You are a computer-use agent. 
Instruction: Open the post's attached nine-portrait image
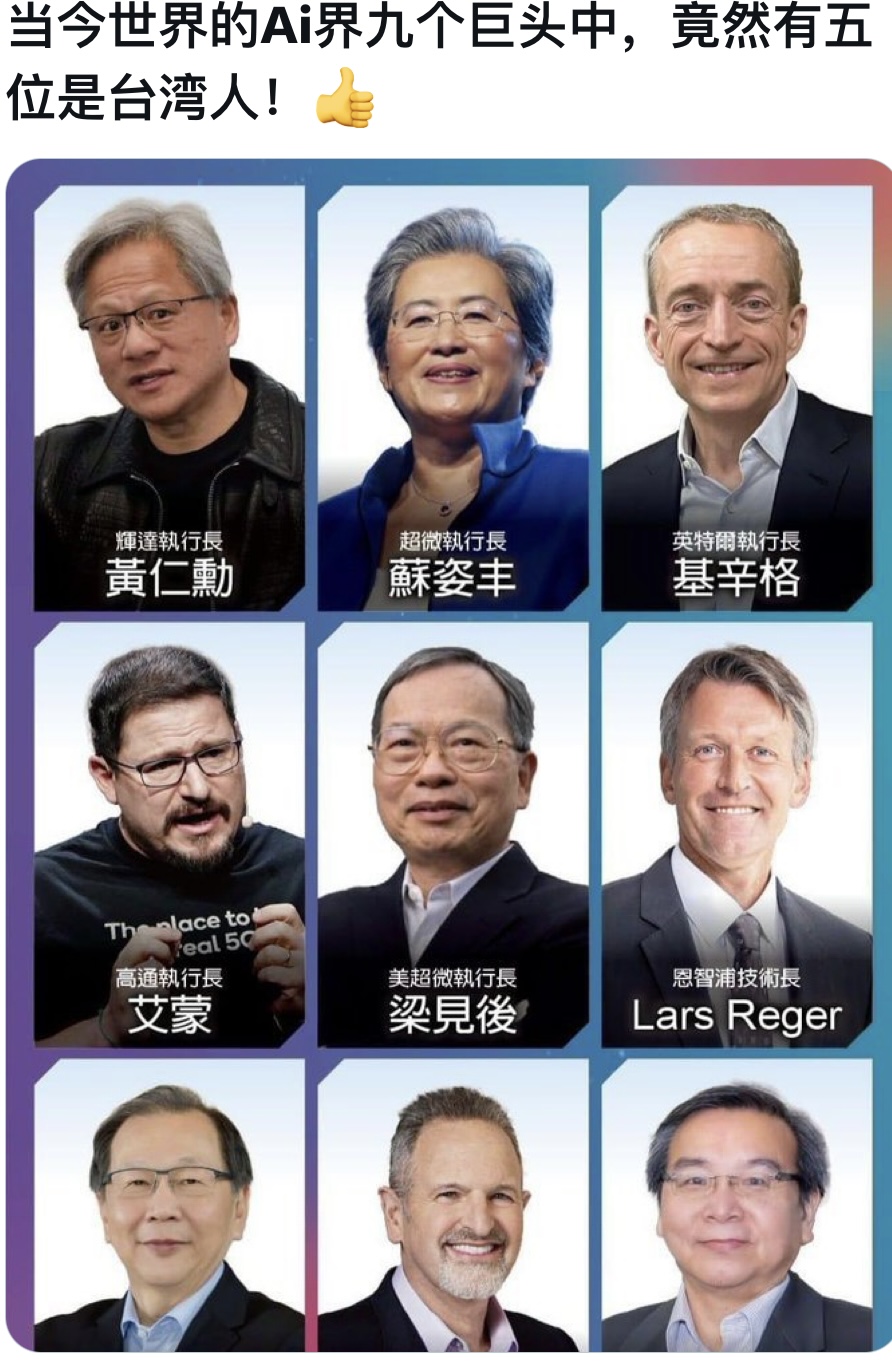(450, 760)
